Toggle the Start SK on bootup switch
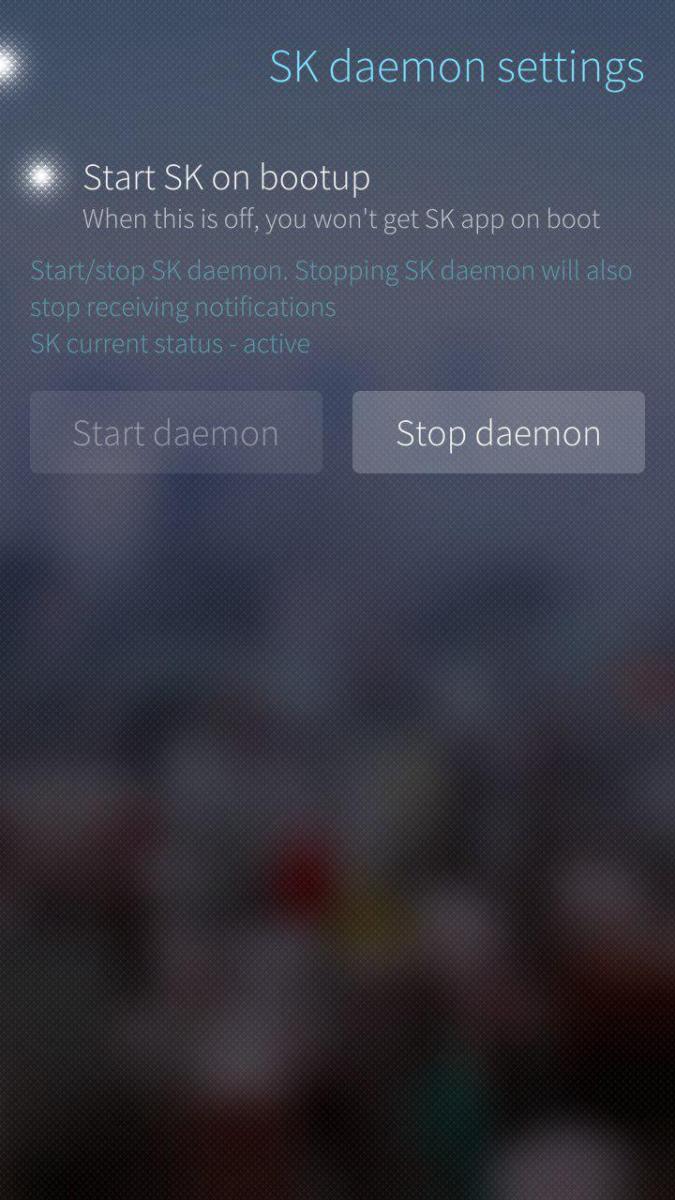This screenshot has width=675, height=1200. tap(42, 178)
